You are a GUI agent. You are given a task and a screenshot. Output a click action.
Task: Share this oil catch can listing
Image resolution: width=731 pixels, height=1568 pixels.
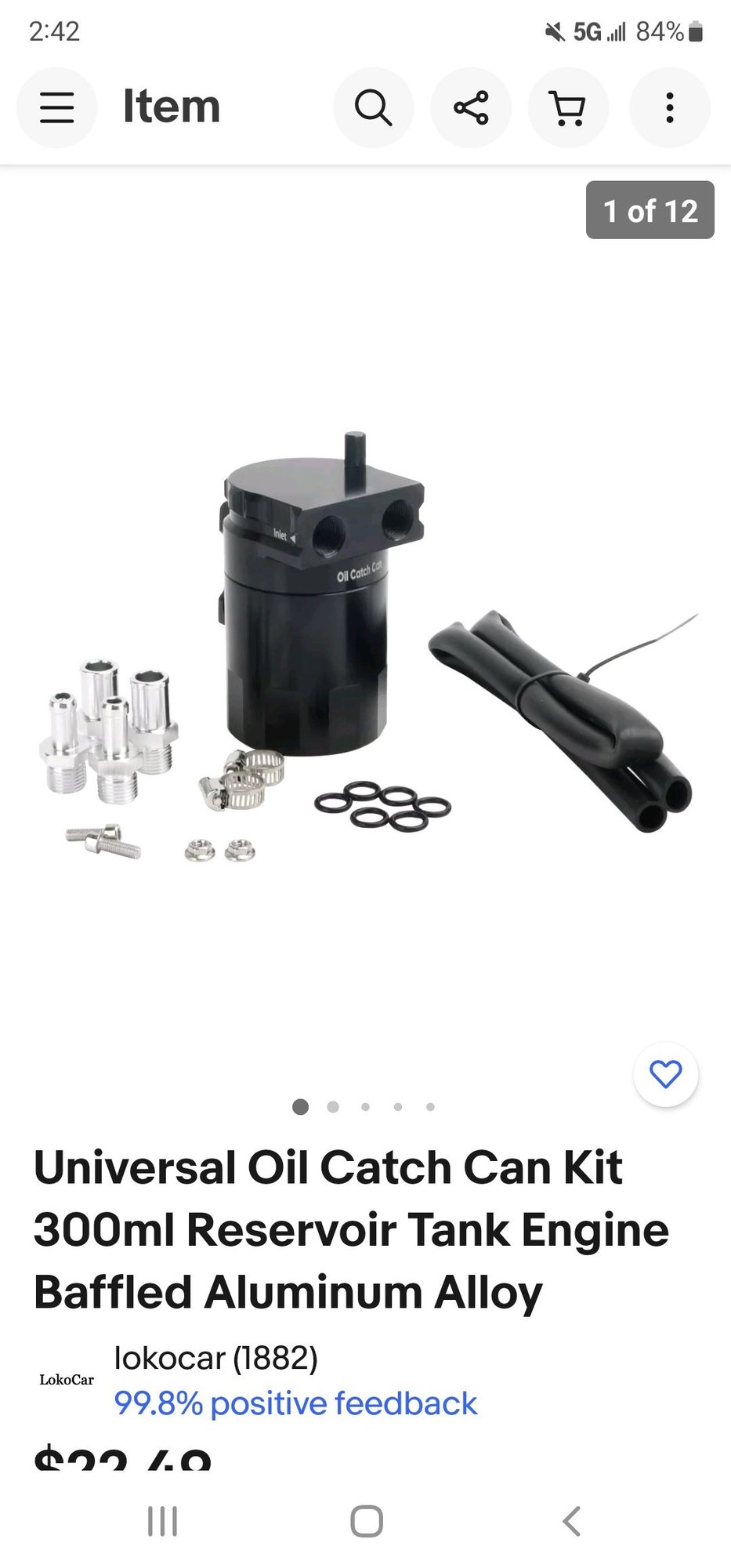[x=471, y=107]
